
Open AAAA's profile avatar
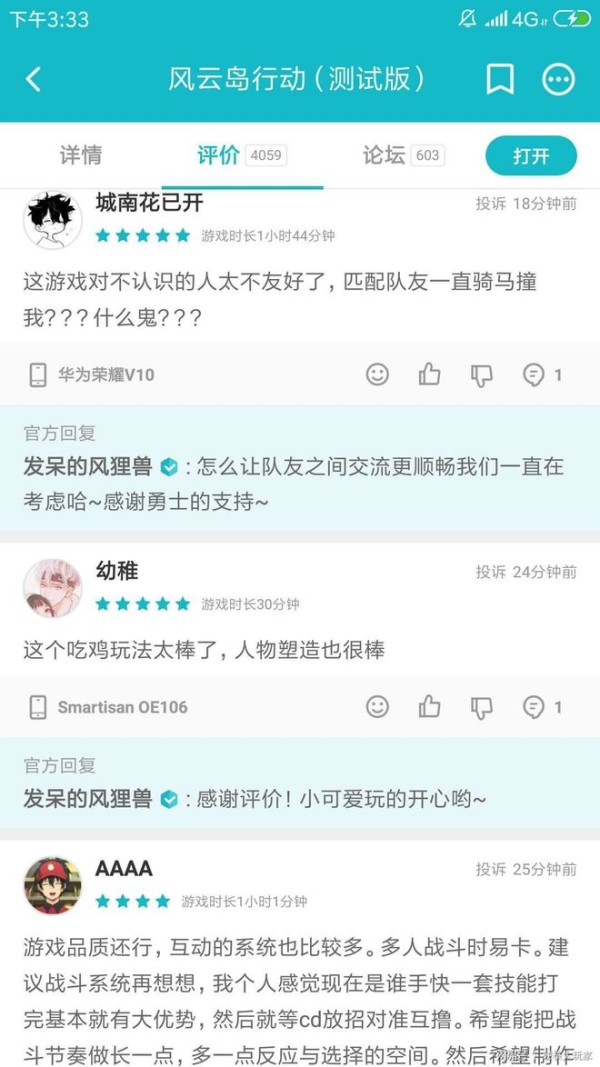pos(52,885)
